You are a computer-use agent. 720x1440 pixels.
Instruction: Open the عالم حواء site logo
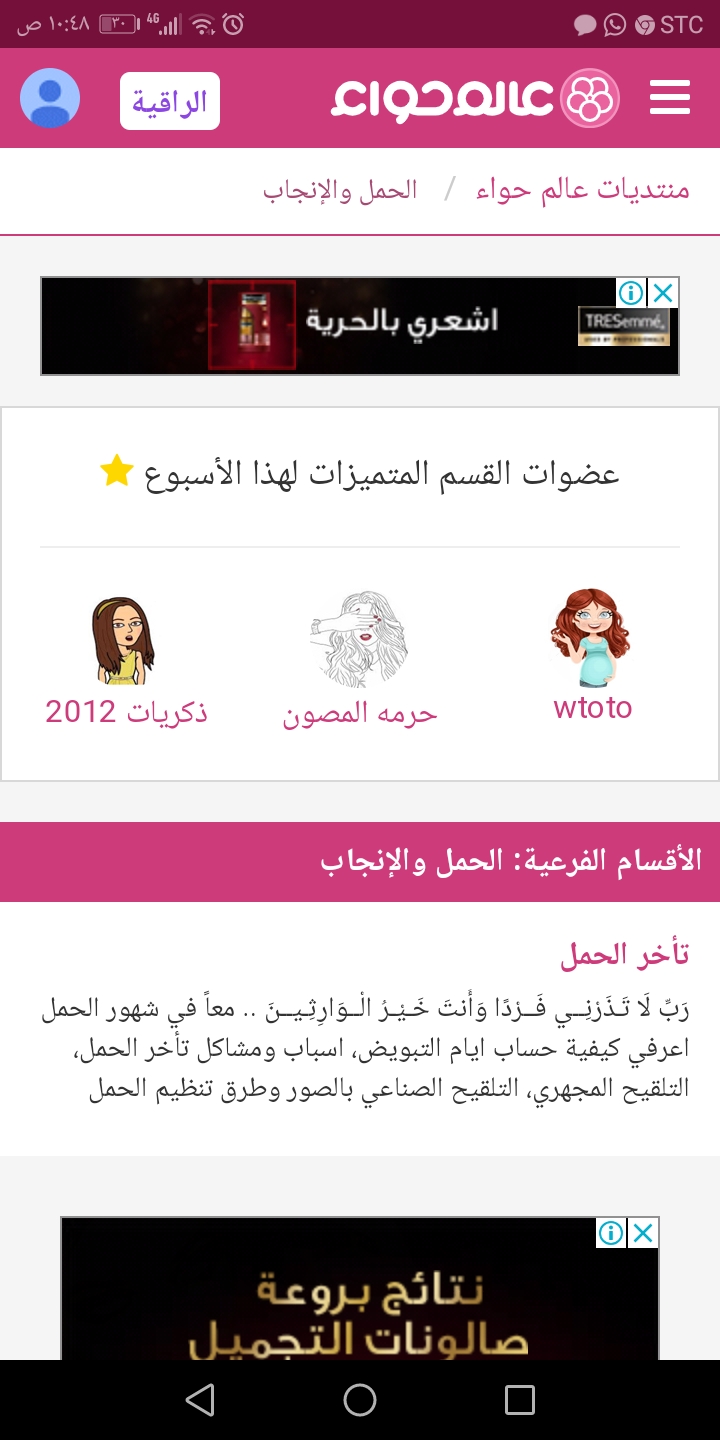coord(476,98)
